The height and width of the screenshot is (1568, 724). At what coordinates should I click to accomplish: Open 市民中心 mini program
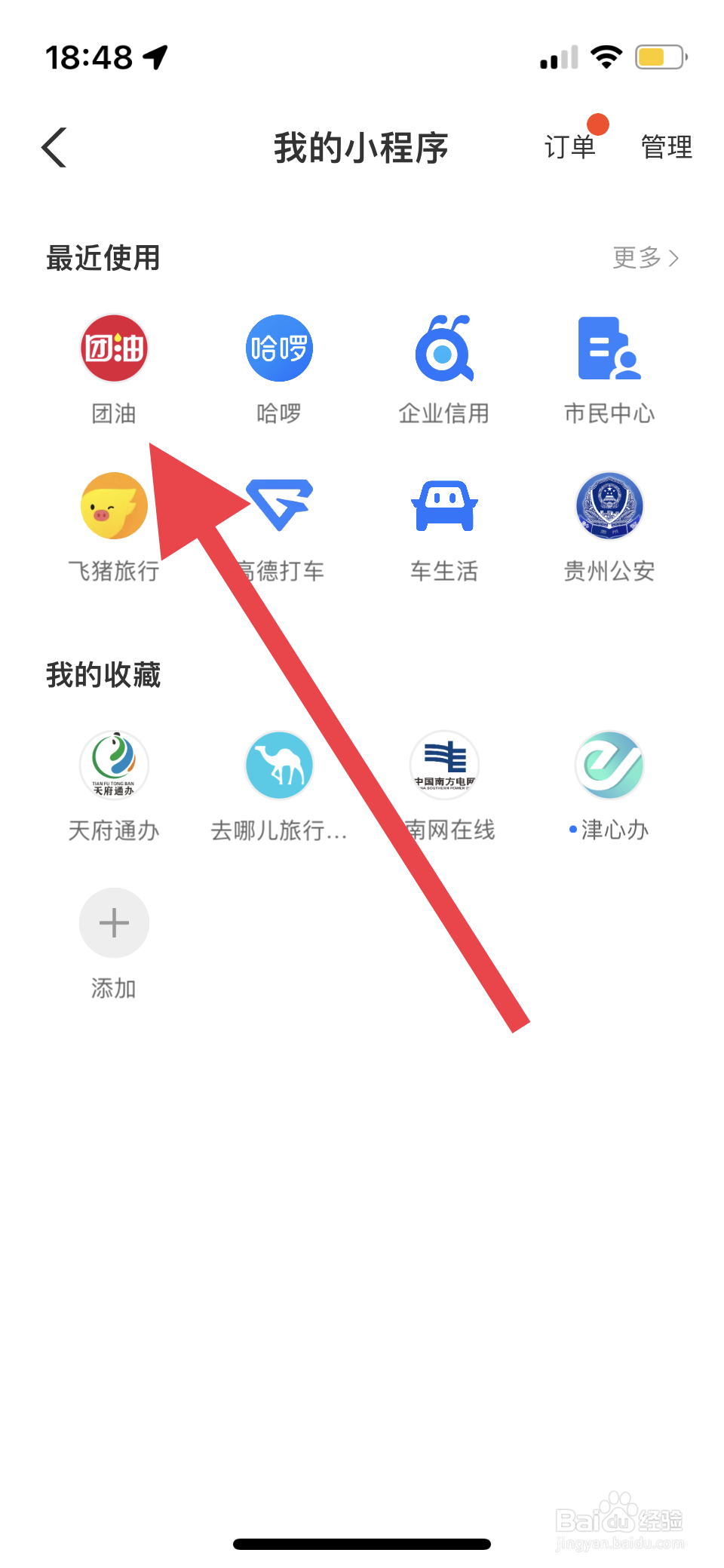(609, 348)
